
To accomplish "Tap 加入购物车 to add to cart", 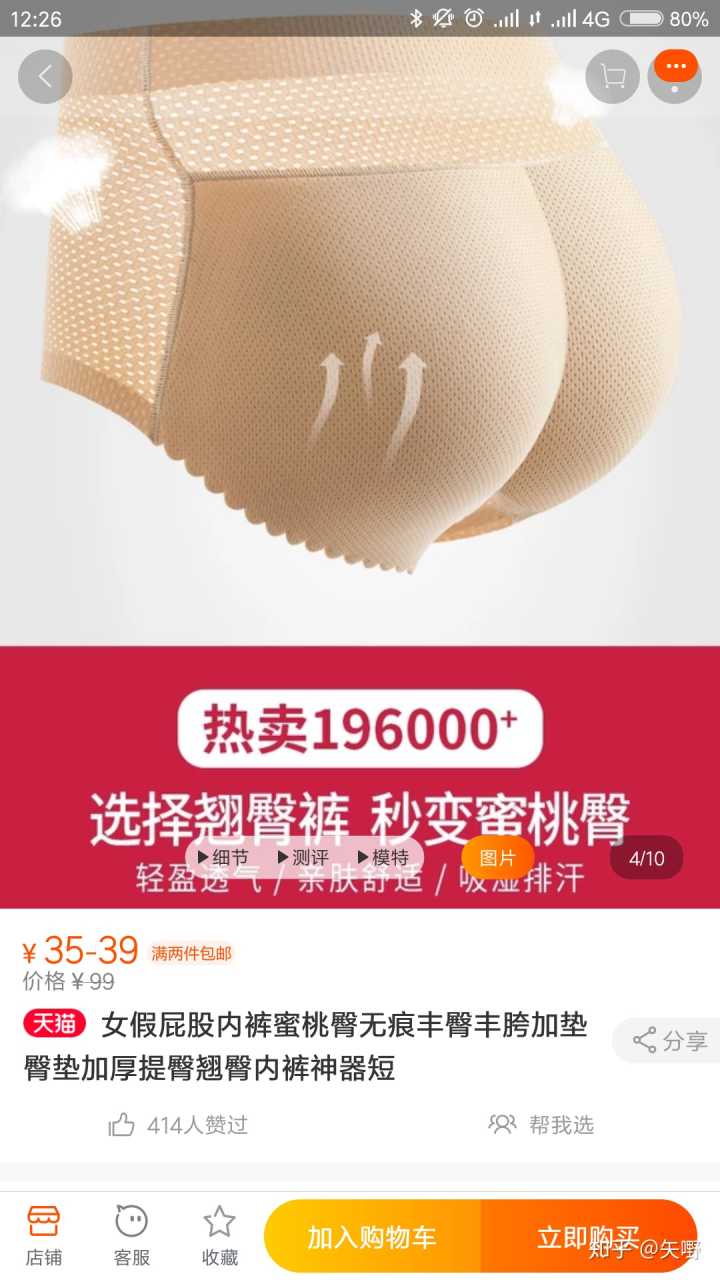I will point(372,1237).
